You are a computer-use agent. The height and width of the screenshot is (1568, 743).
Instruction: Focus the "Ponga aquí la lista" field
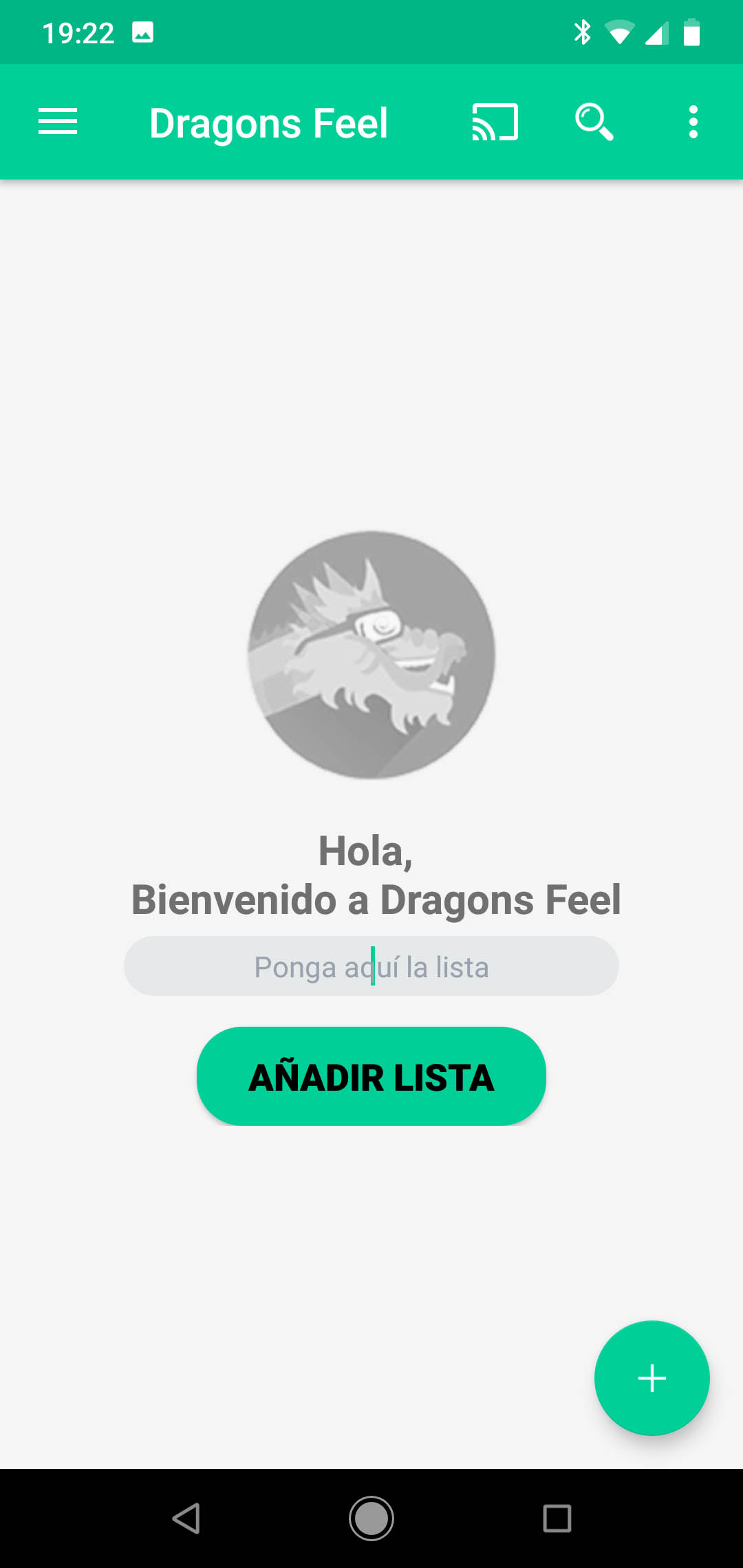point(371,966)
